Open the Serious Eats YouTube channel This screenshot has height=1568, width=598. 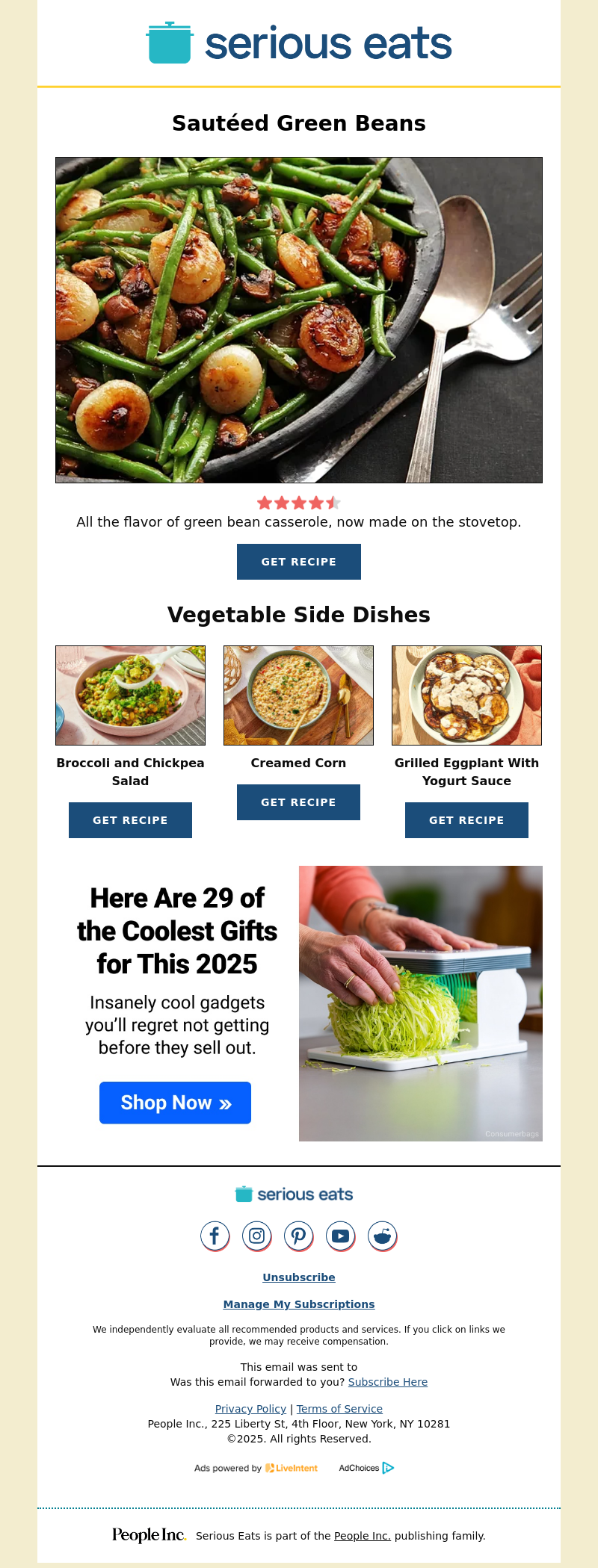(x=340, y=1236)
